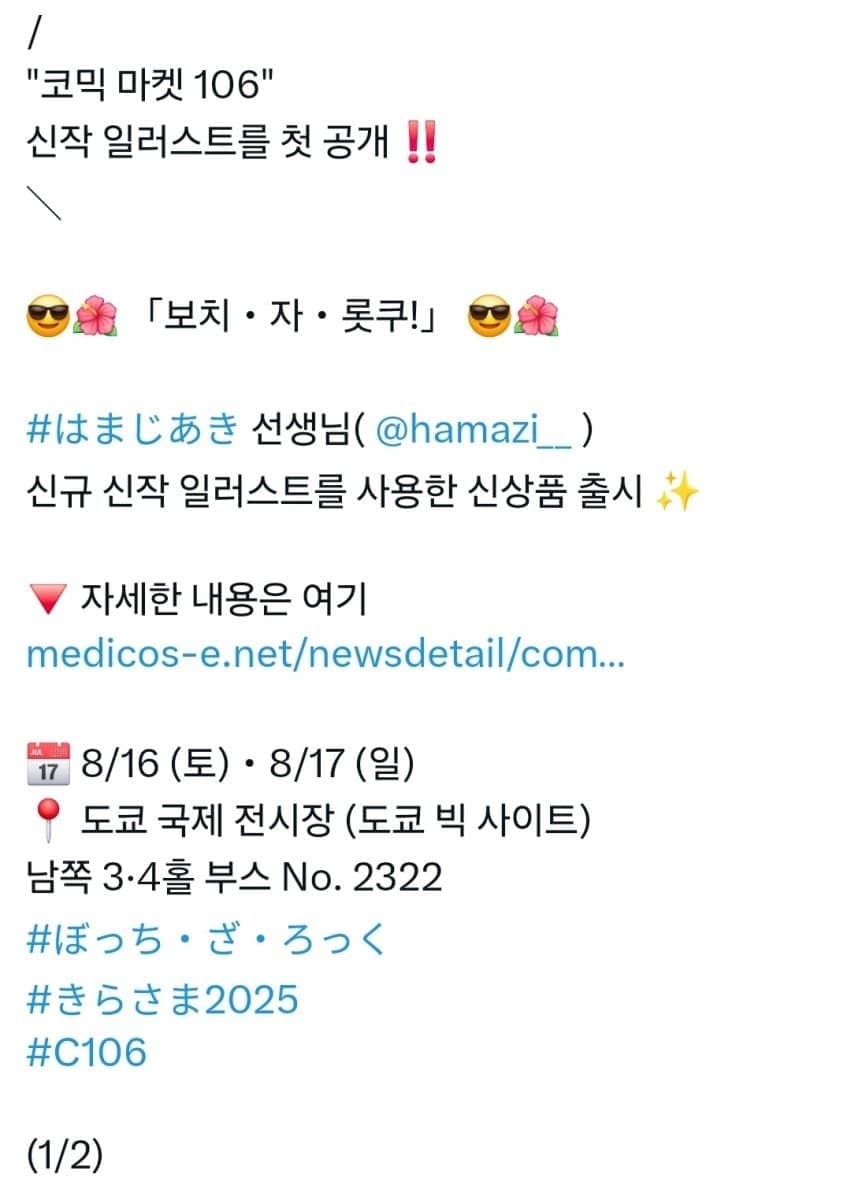Open the #C106 hashtag
The height and width of the screenshot is (1200, 850).
tap(87, 1052)
